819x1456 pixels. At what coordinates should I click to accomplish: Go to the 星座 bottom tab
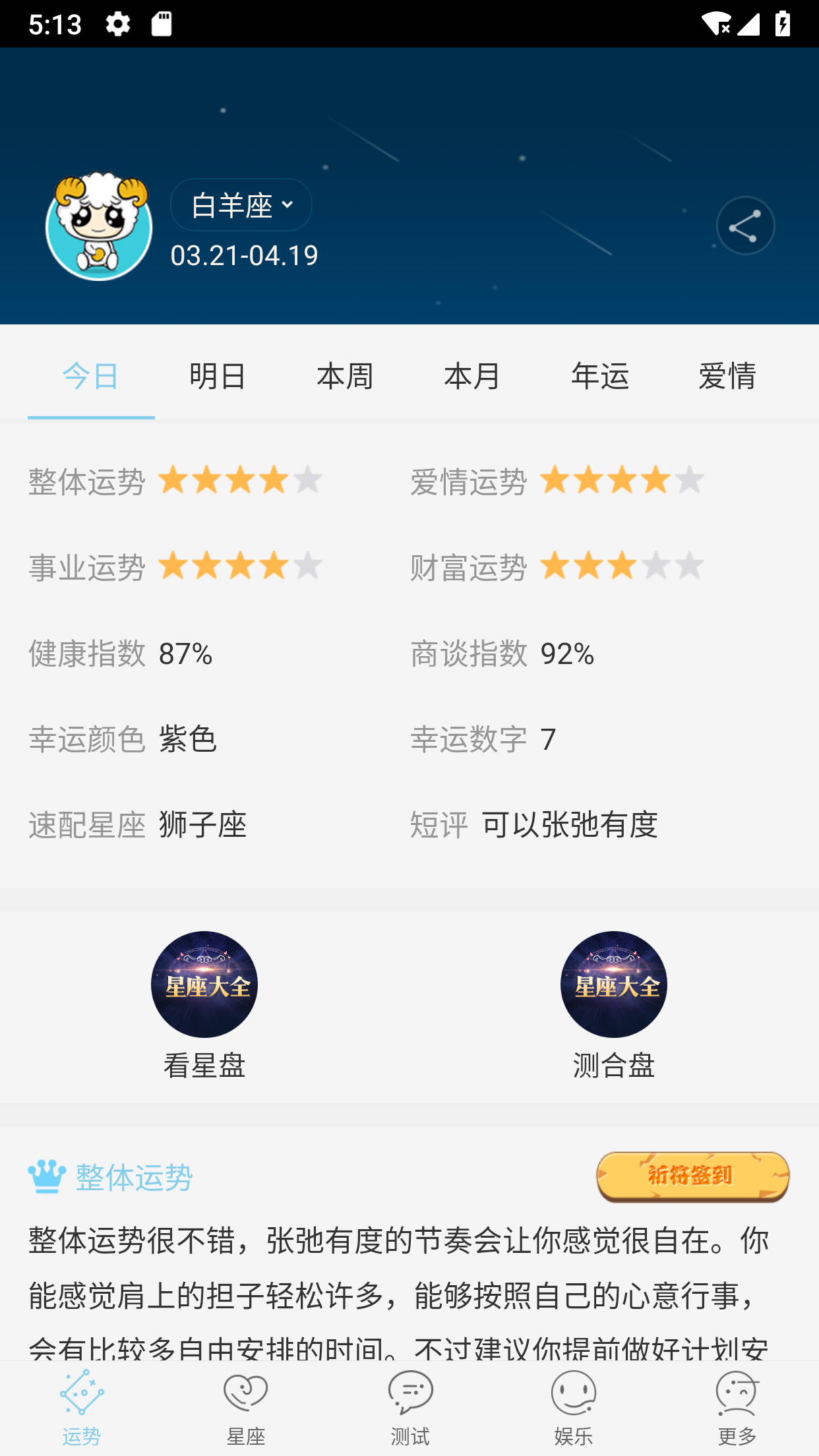[246, 1408]
